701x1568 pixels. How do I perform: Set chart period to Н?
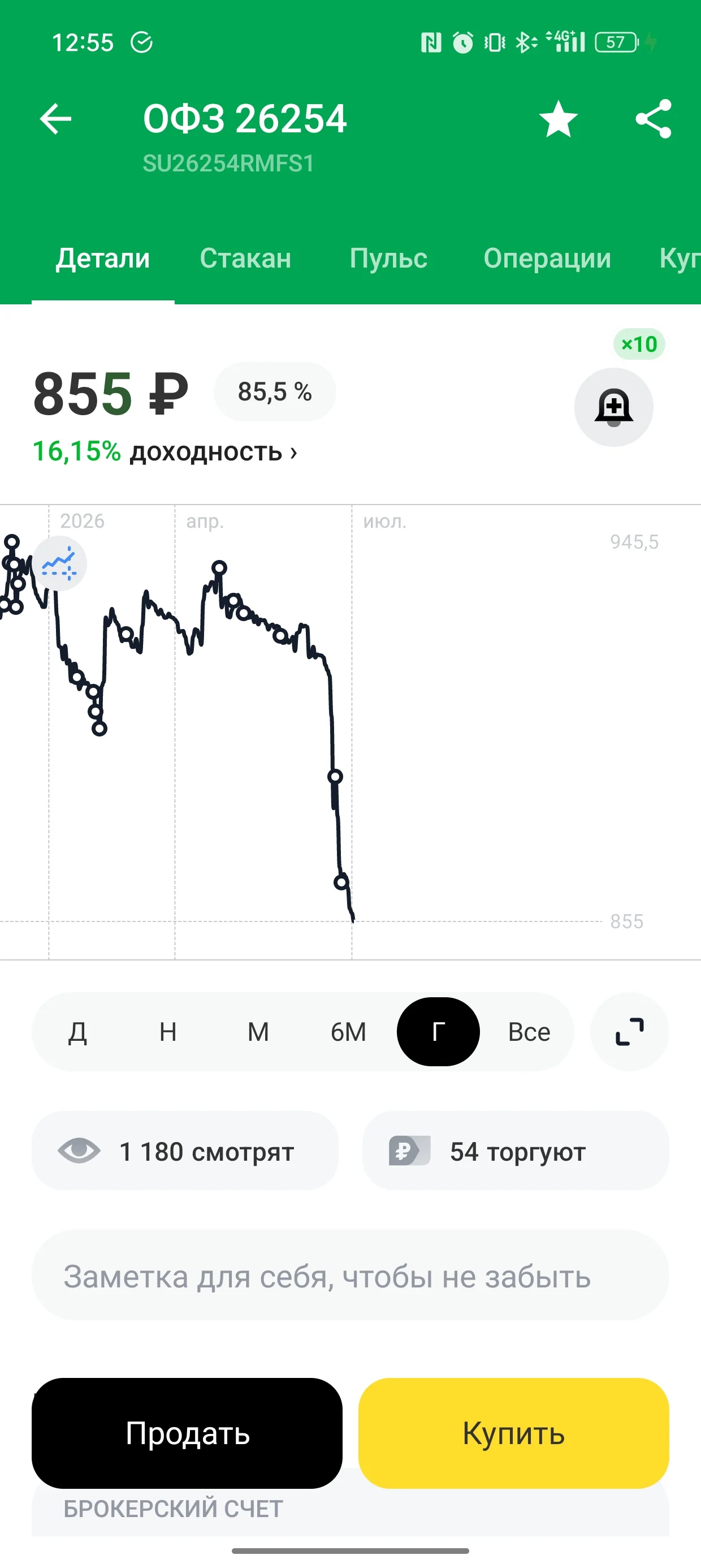click(x=168, y=1032)
